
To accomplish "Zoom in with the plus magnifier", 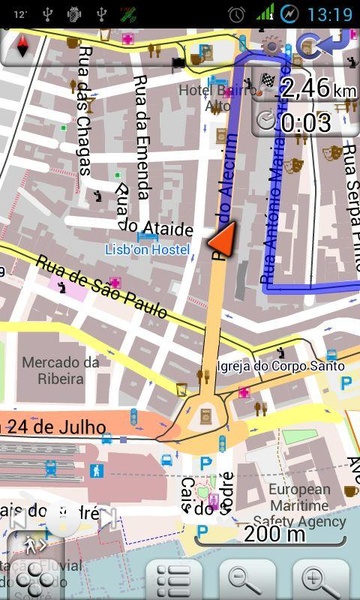I will pos(321,580).
